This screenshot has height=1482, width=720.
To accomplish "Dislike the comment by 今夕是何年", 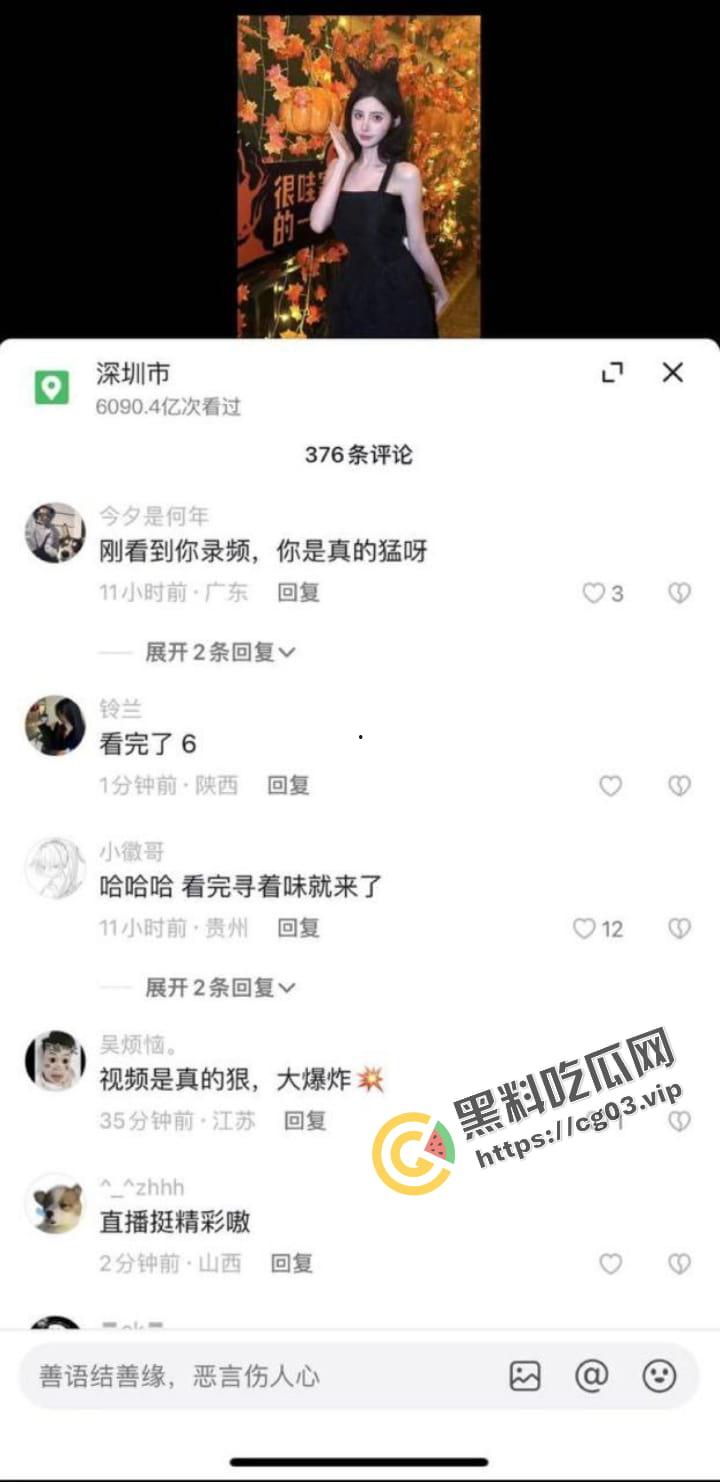I will point(679,593).
